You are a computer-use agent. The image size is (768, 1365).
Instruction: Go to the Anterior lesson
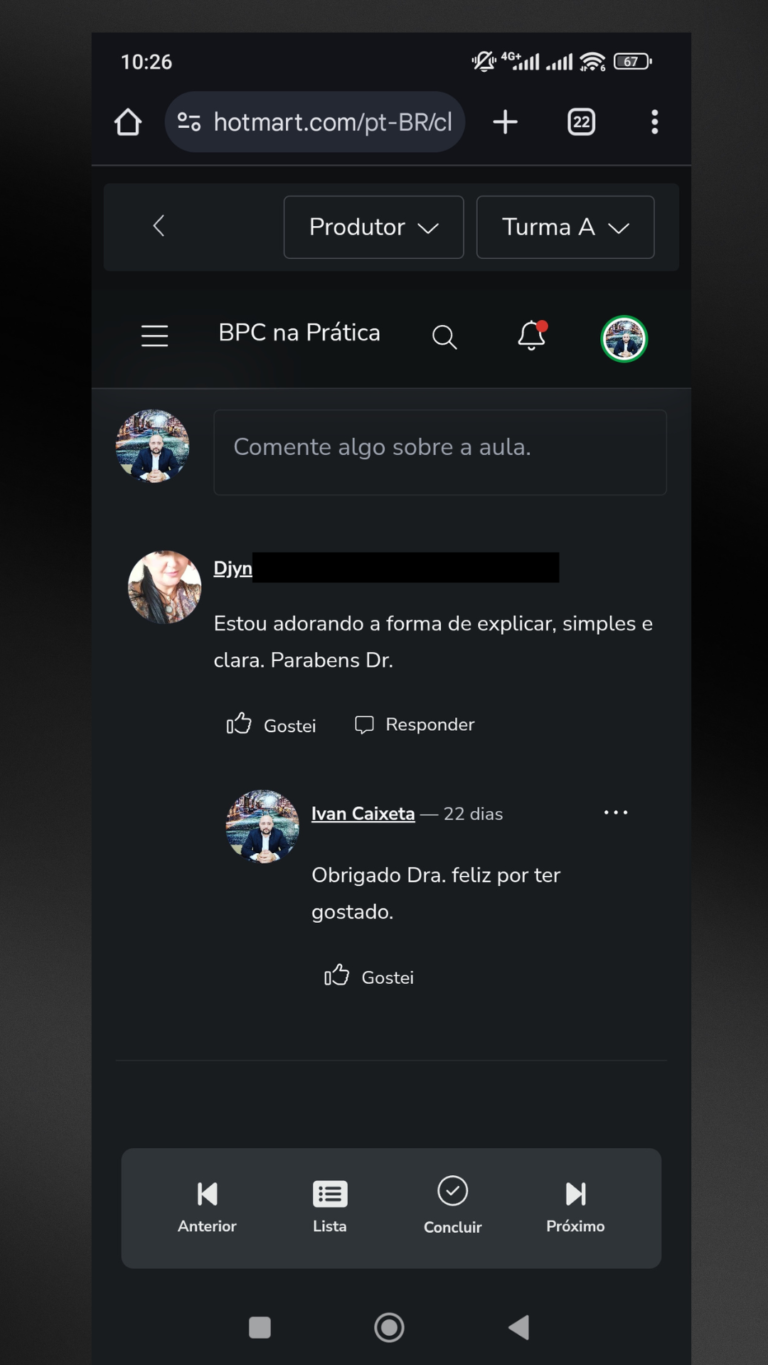click(x=207, y=1206)
